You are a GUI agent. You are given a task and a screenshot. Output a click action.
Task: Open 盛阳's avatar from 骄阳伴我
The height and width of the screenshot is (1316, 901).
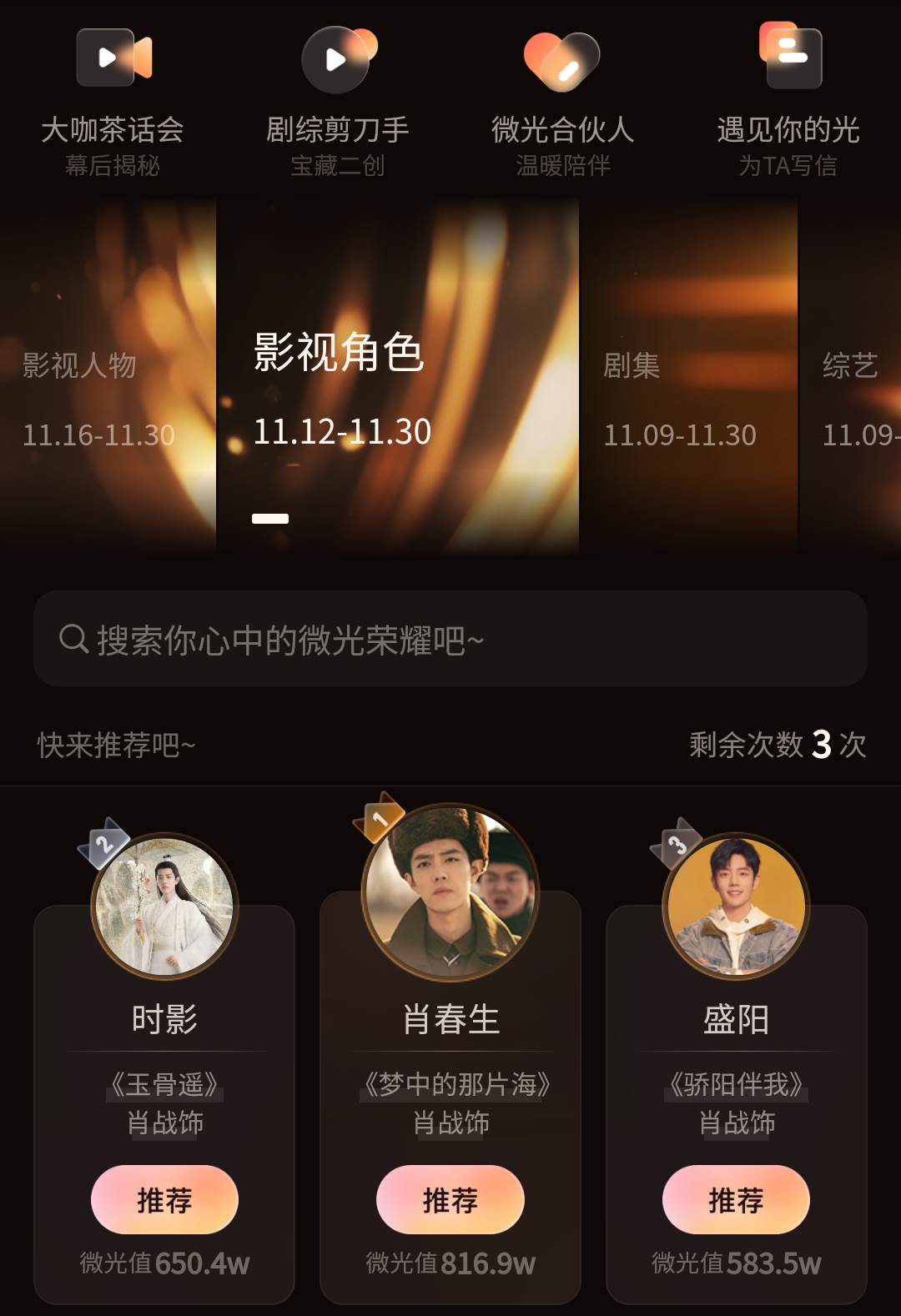point(736,906)
